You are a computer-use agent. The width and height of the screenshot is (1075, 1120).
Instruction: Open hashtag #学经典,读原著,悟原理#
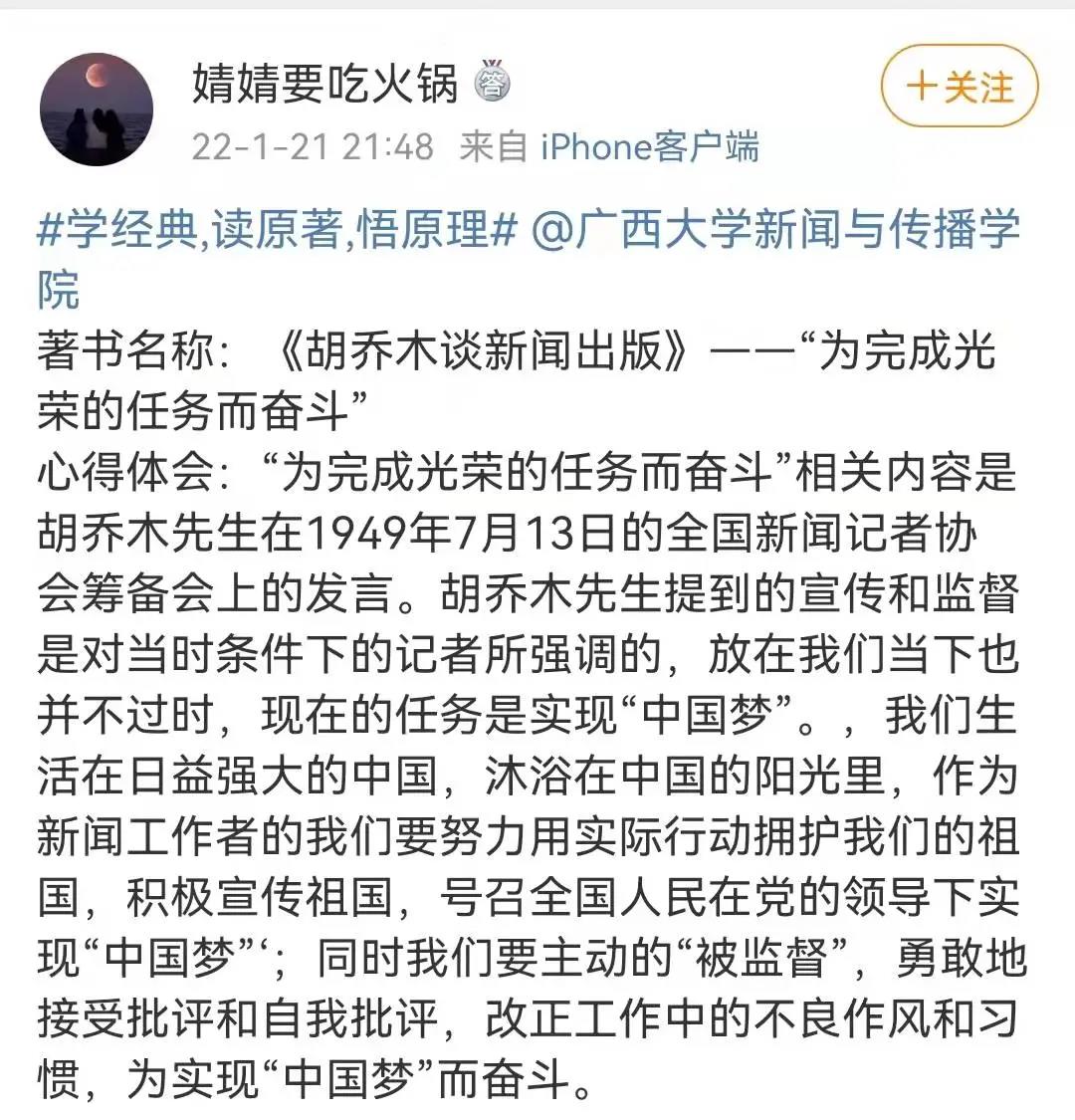point(277,230)
